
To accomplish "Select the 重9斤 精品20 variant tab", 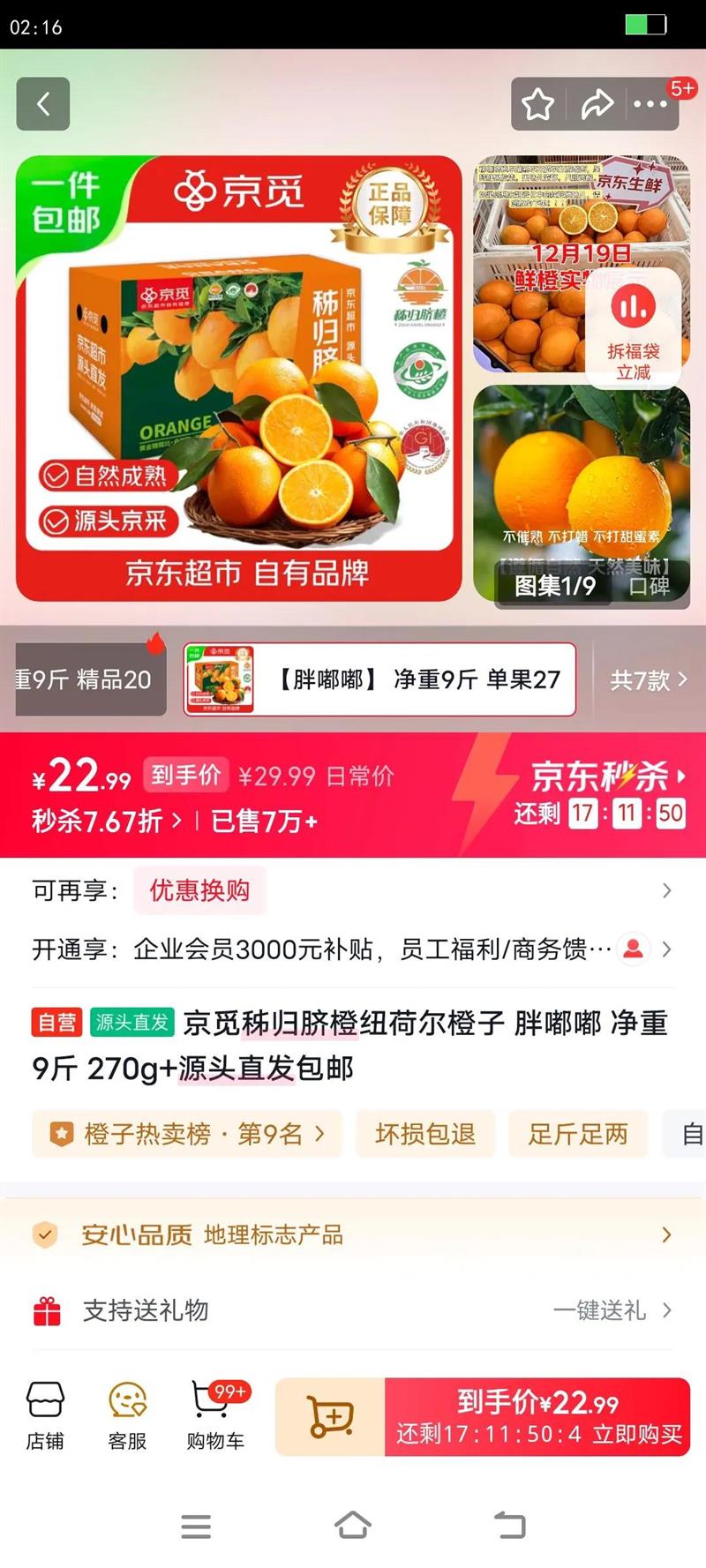I will pyautogui.click(x=79, y=679).
